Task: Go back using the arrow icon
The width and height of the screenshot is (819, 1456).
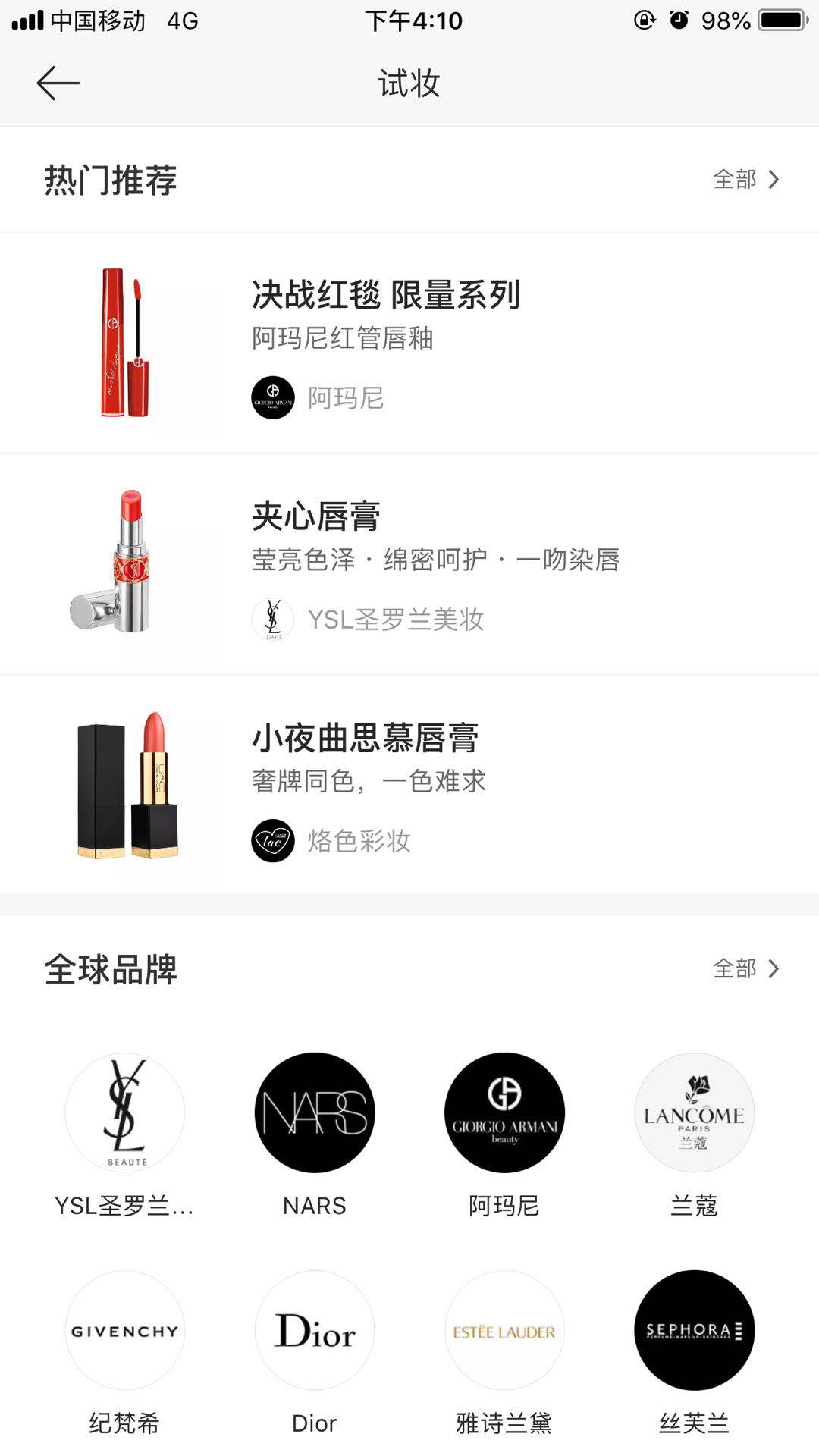Action: (x=58, y=83)
